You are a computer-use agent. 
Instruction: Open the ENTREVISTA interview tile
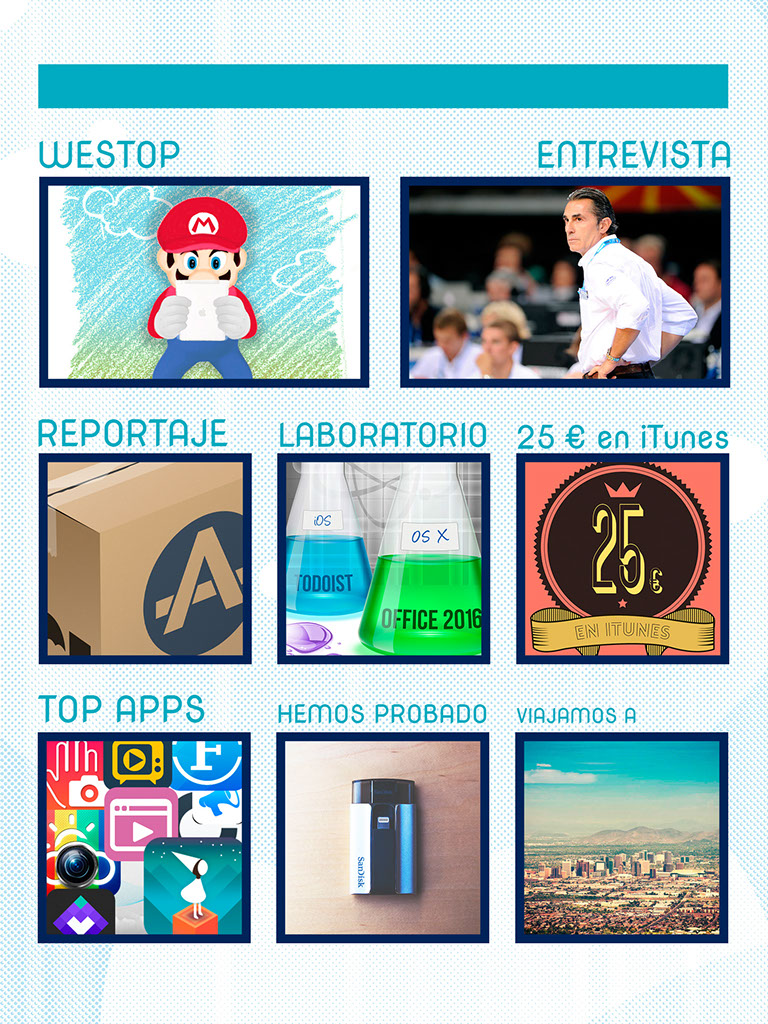(565, 282)
